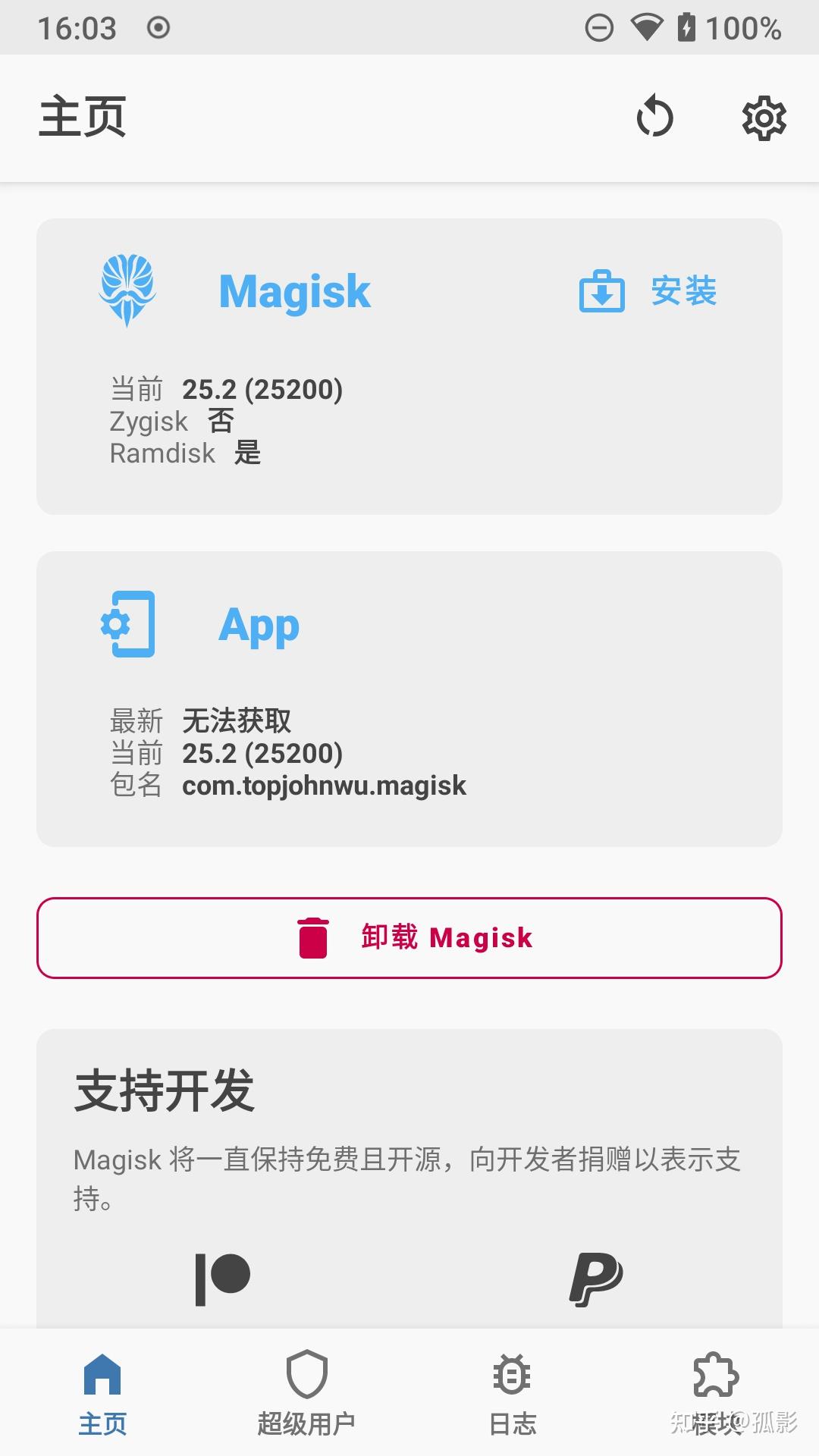Image resolution: width=819 pixels, height=1456 pixels.
Task: Donate via the Patreon icon
Action: pos(223,1280)
